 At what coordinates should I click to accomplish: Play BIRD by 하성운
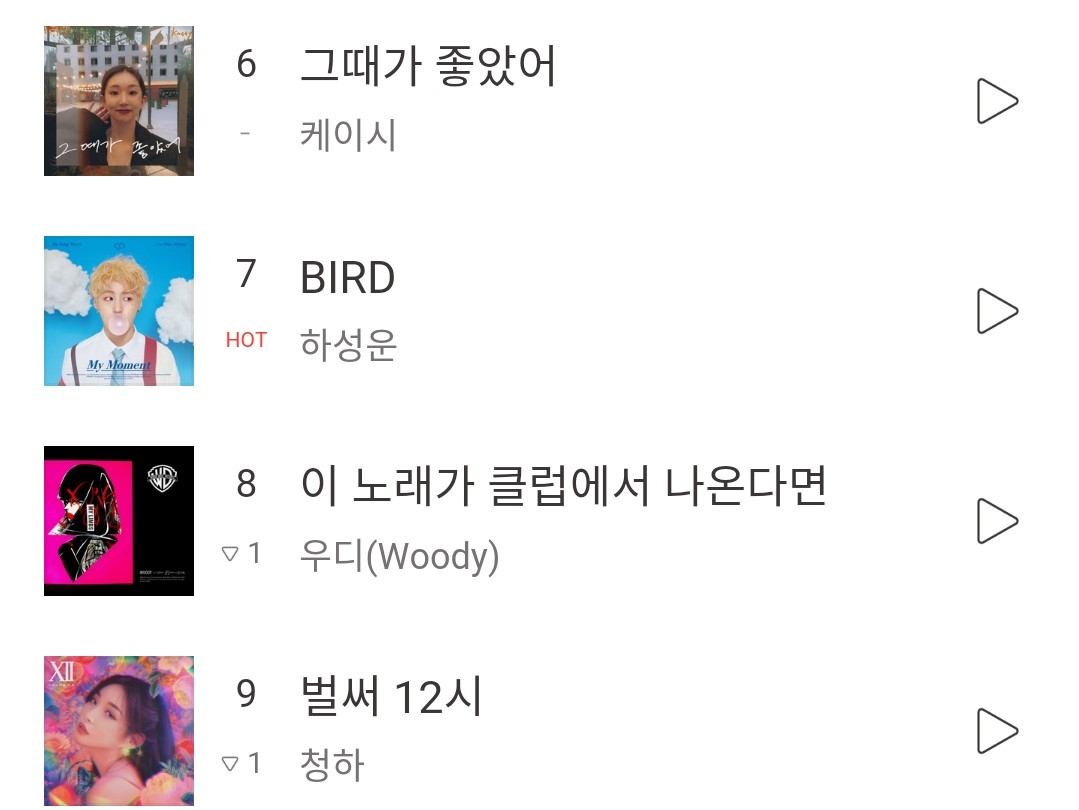pos(996,311)
